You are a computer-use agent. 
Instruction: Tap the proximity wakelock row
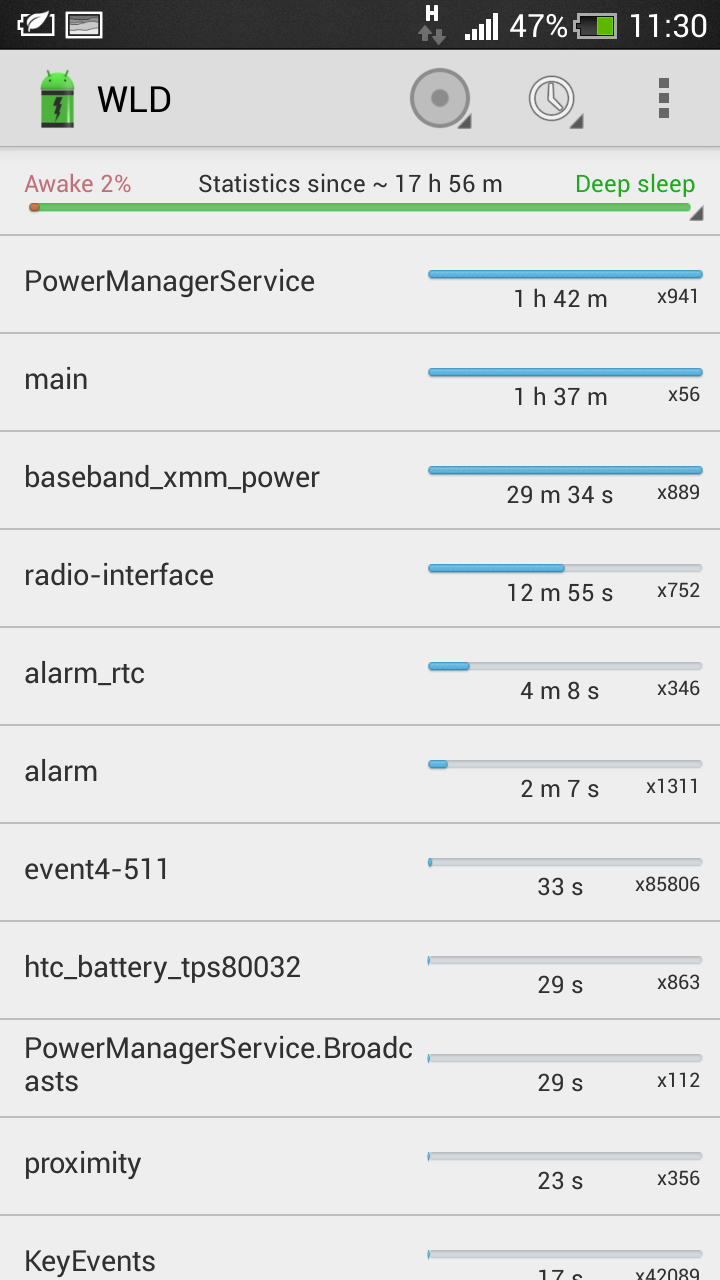point(360,1167)
